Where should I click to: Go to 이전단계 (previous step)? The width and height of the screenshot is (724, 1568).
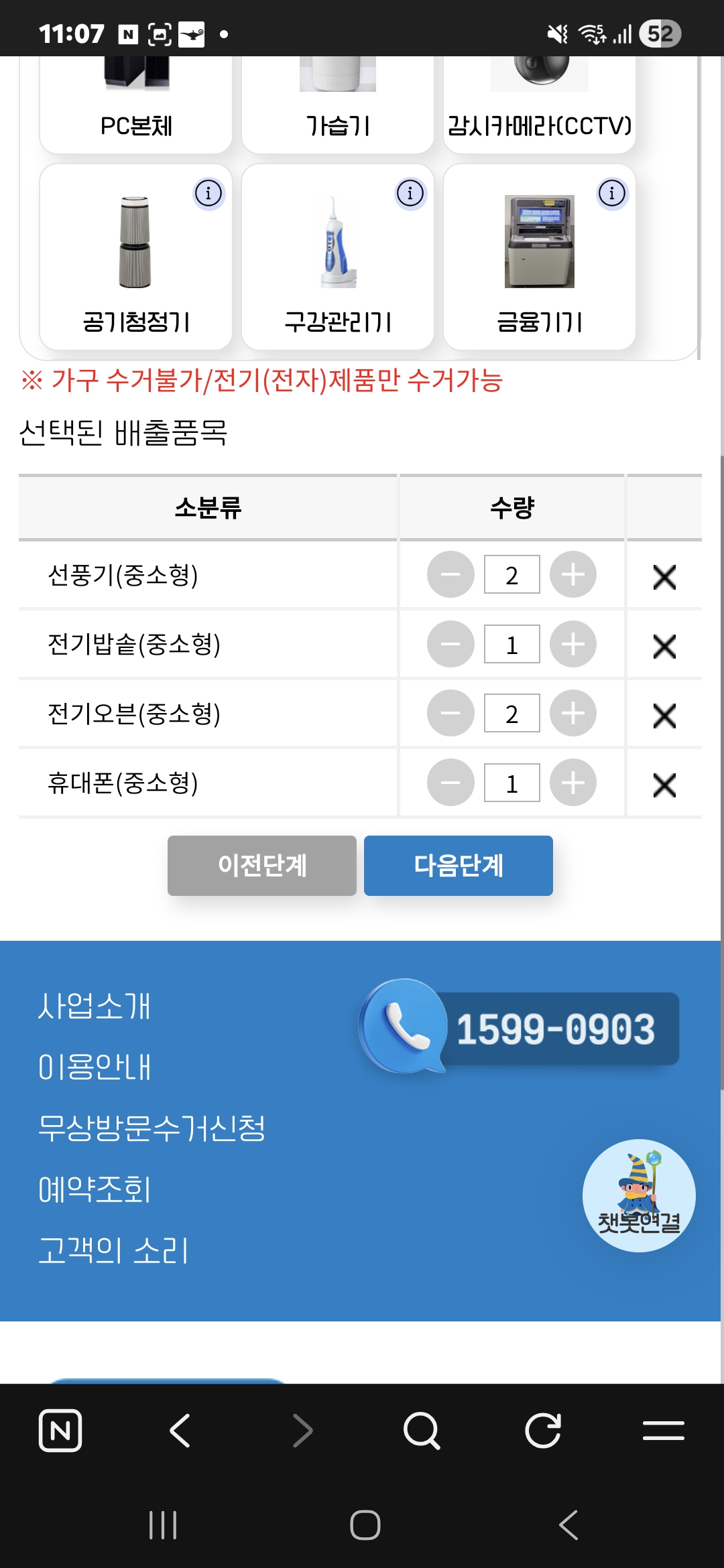262,865
